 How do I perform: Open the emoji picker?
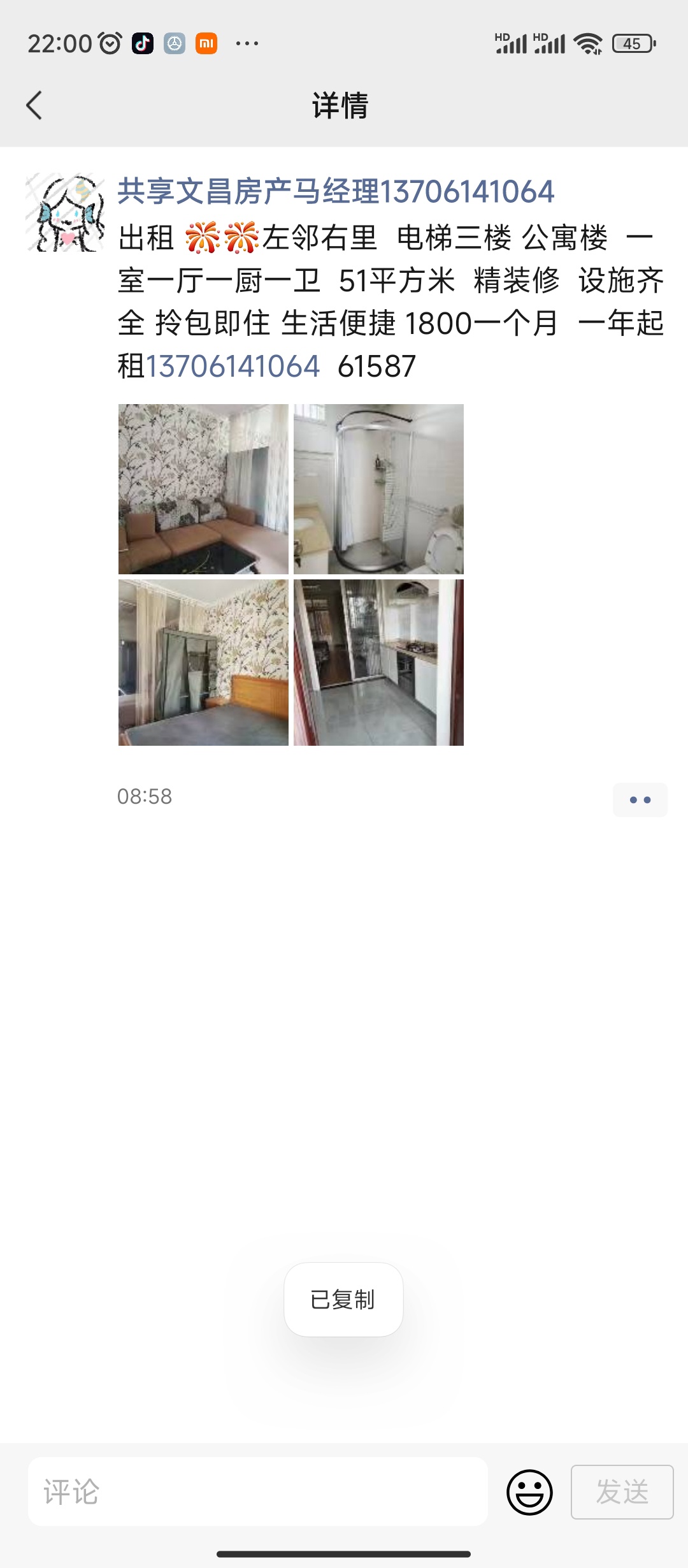pos(529,1492)
